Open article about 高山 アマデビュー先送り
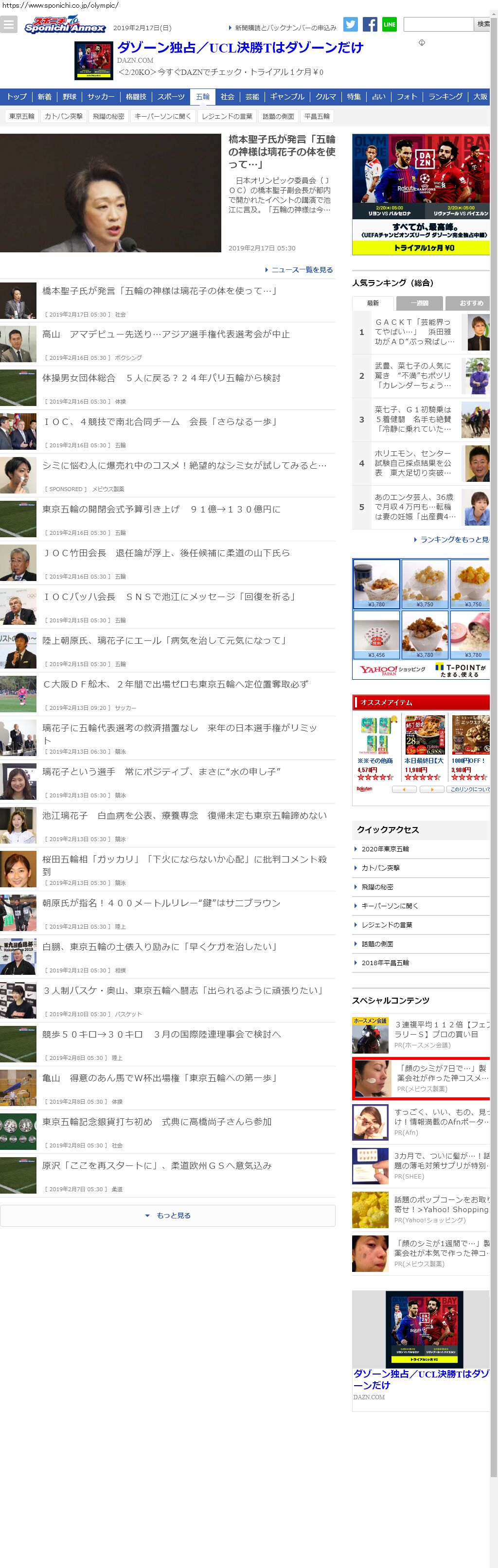This screenshot has width=498, height=1568. pyautogui.click(x=165, y=334)
